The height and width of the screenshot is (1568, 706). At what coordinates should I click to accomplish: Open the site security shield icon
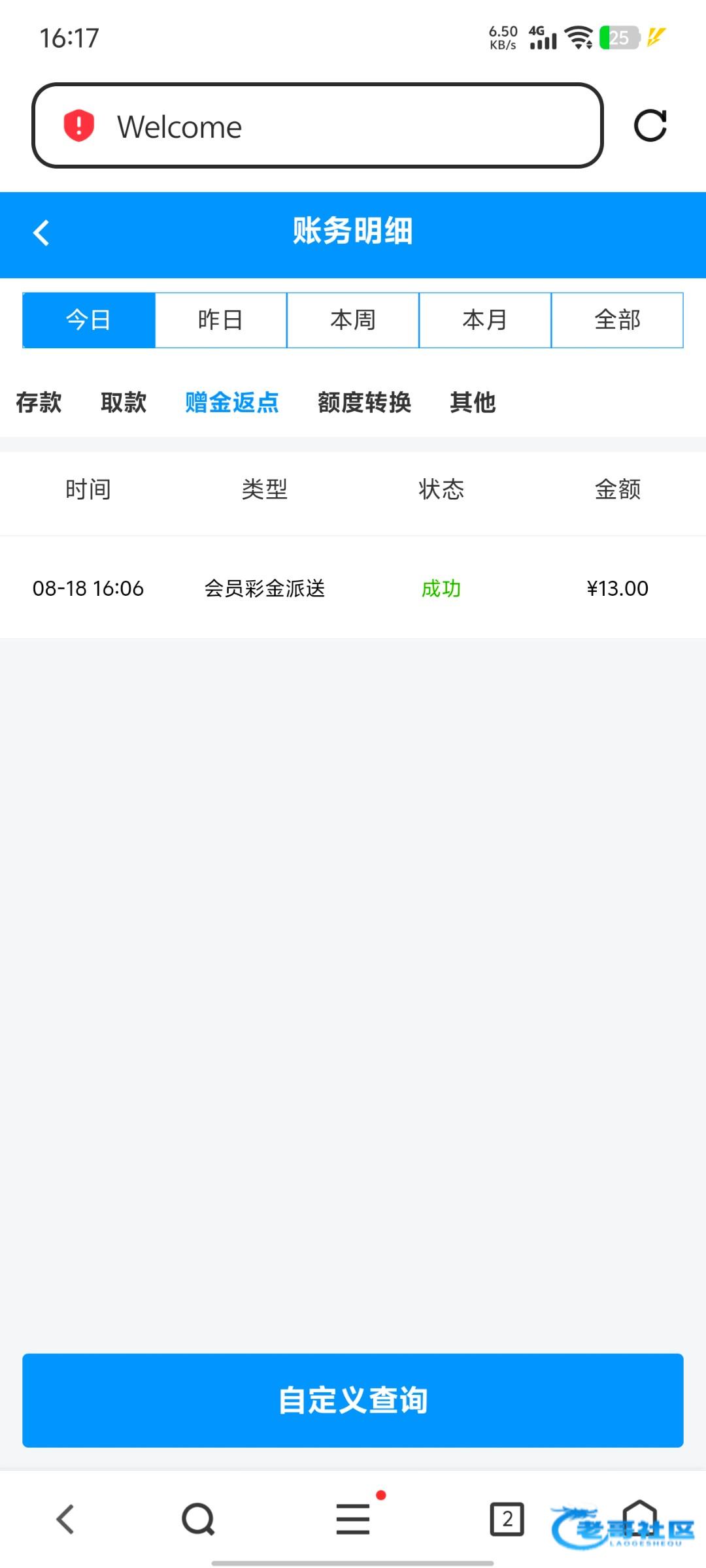point(79,125)
